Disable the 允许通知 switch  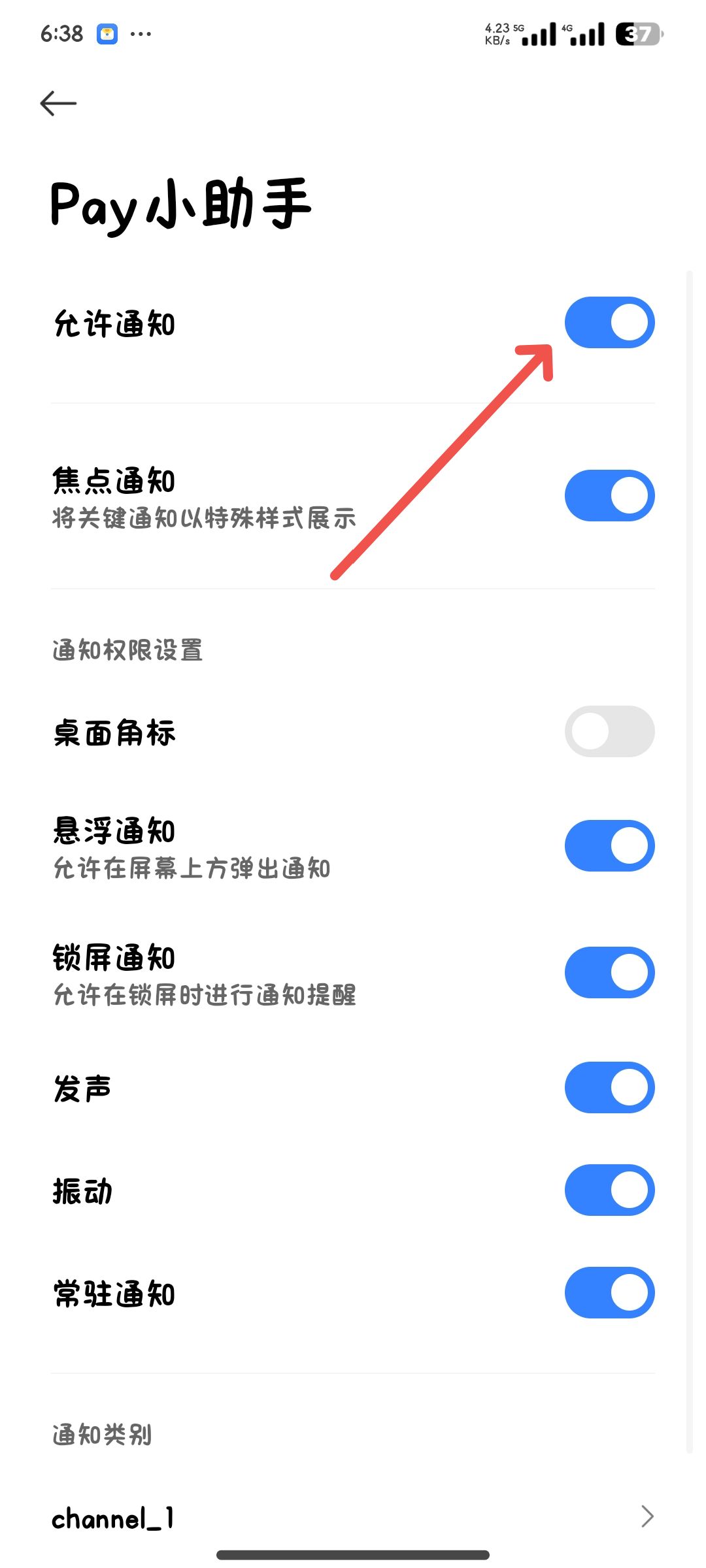coord(609,321)
